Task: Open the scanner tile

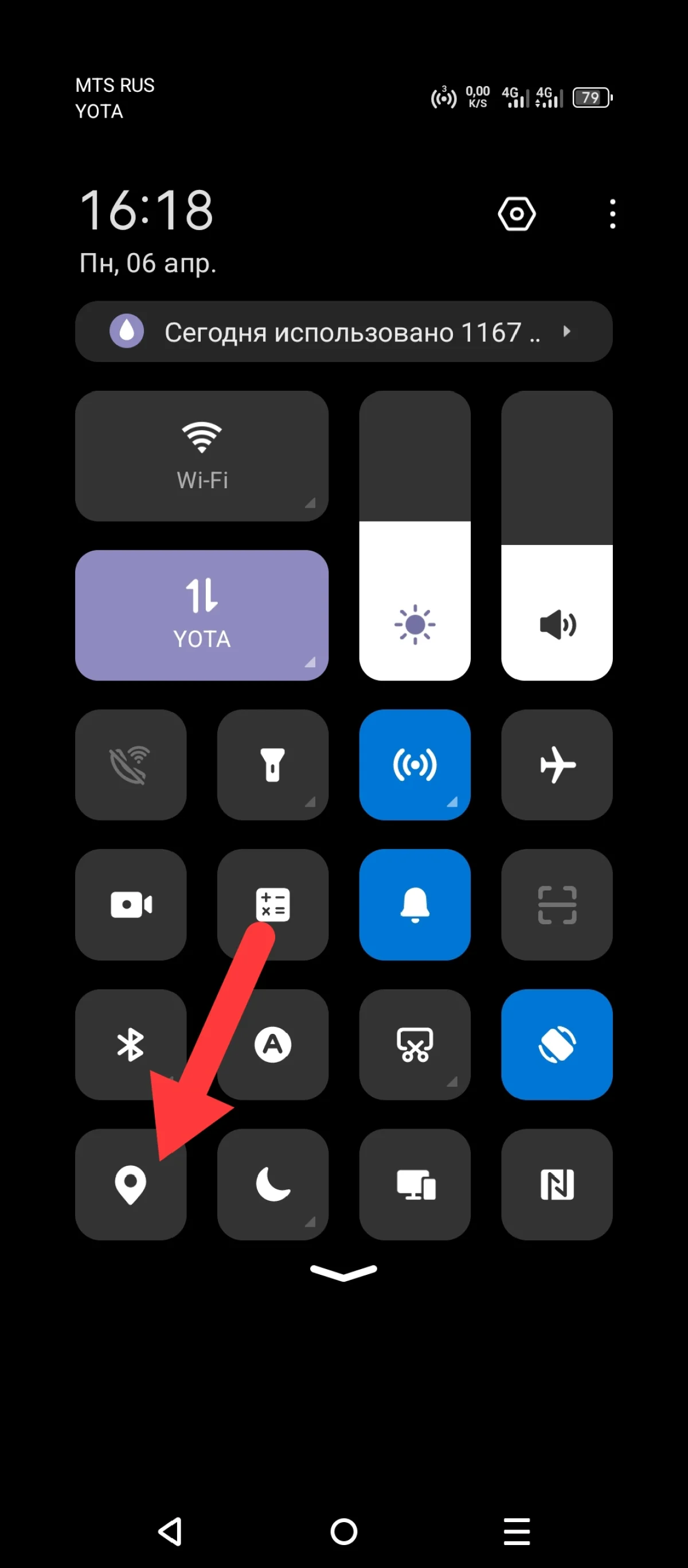Action: click(557, 905)
